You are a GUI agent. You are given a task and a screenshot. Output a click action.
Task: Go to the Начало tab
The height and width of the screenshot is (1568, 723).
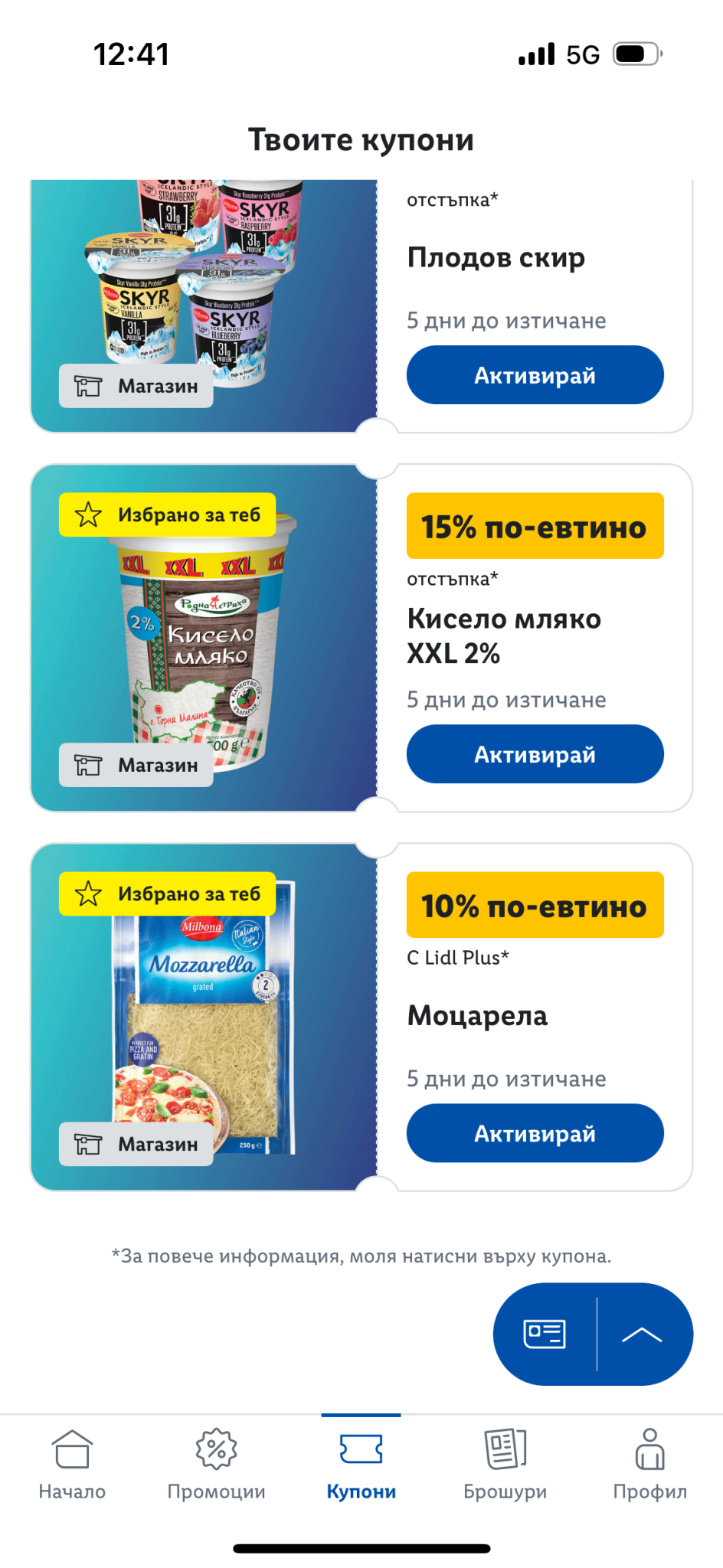[72, 1464]
